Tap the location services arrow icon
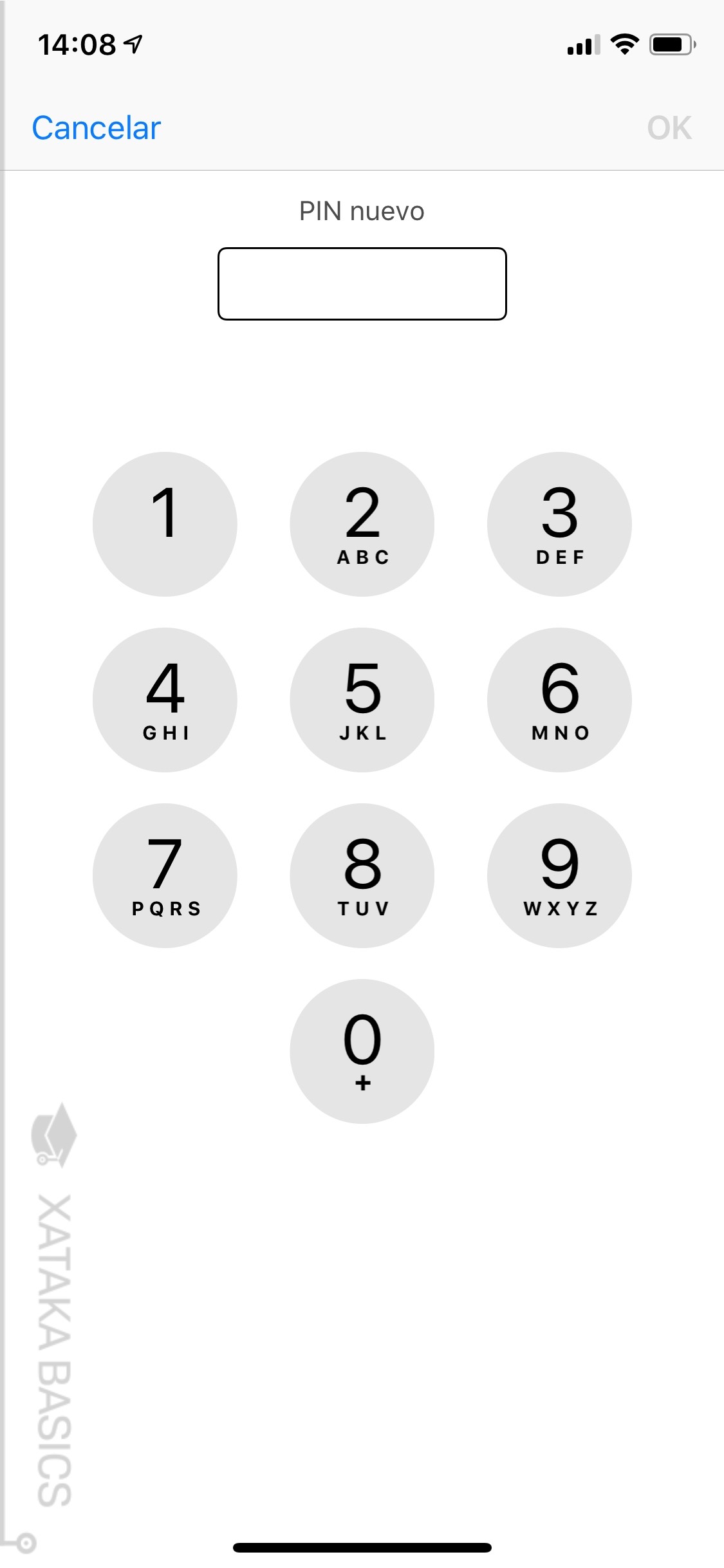Viewport: 724px width, 1568px height. coord(131,44)
